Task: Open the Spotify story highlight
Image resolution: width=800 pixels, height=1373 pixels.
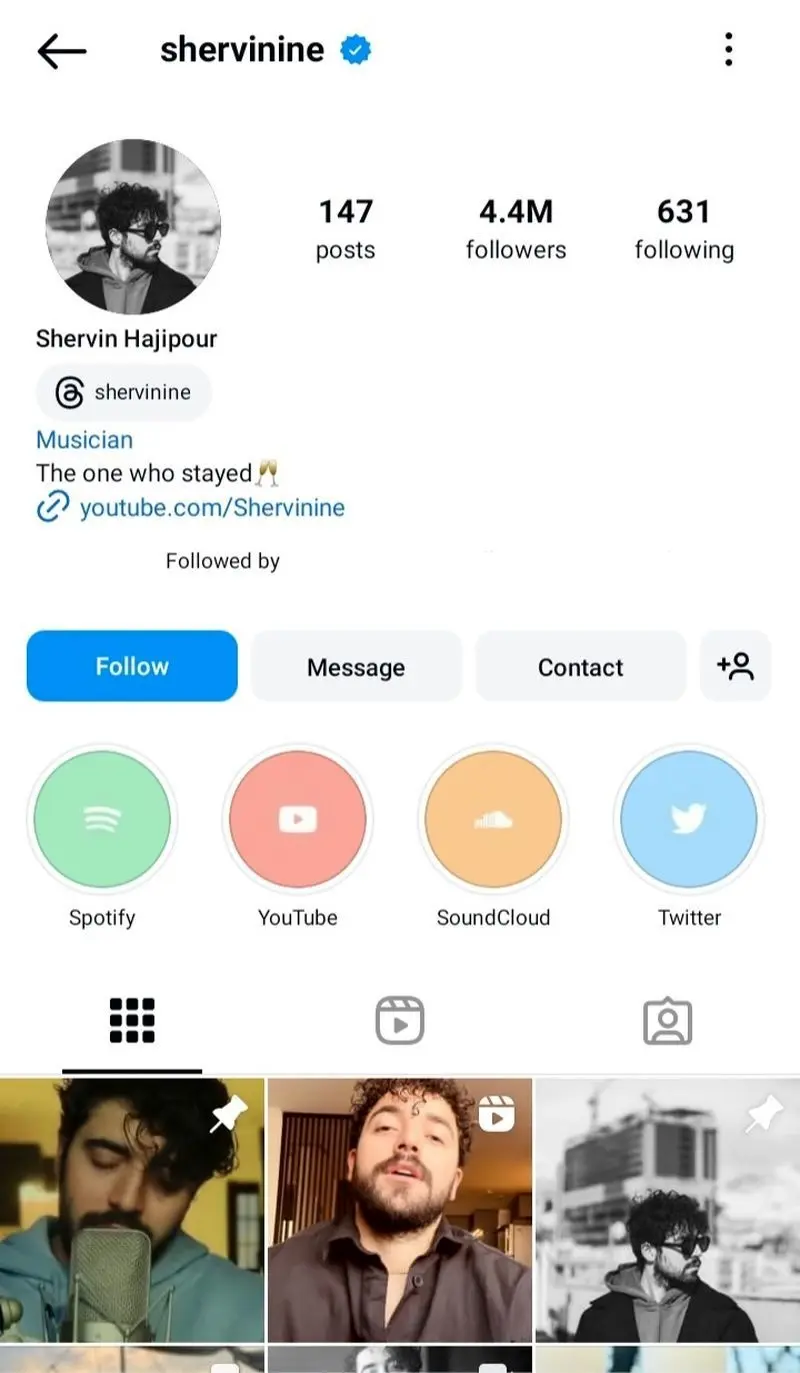Action: [x=102, y=820]
